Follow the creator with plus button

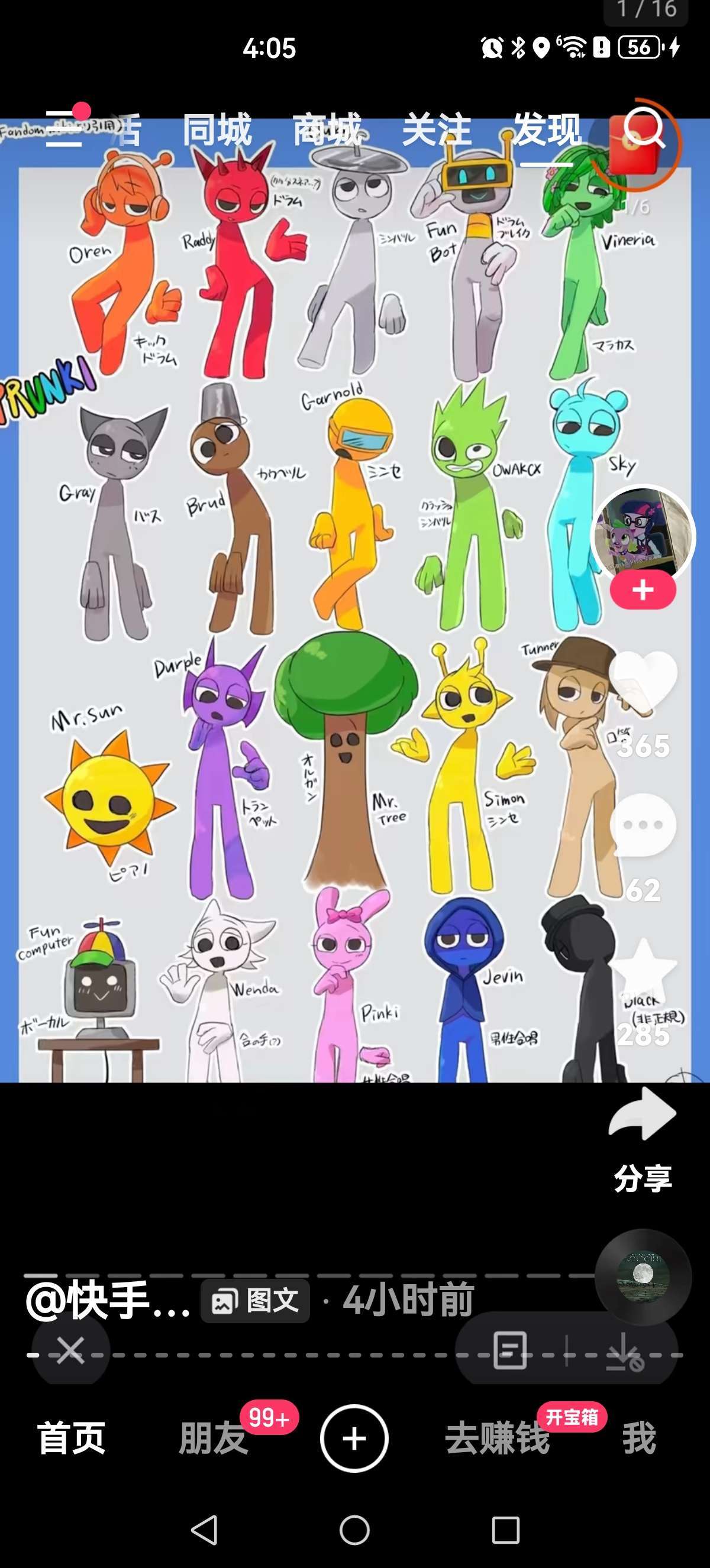[x=643, y=590]
